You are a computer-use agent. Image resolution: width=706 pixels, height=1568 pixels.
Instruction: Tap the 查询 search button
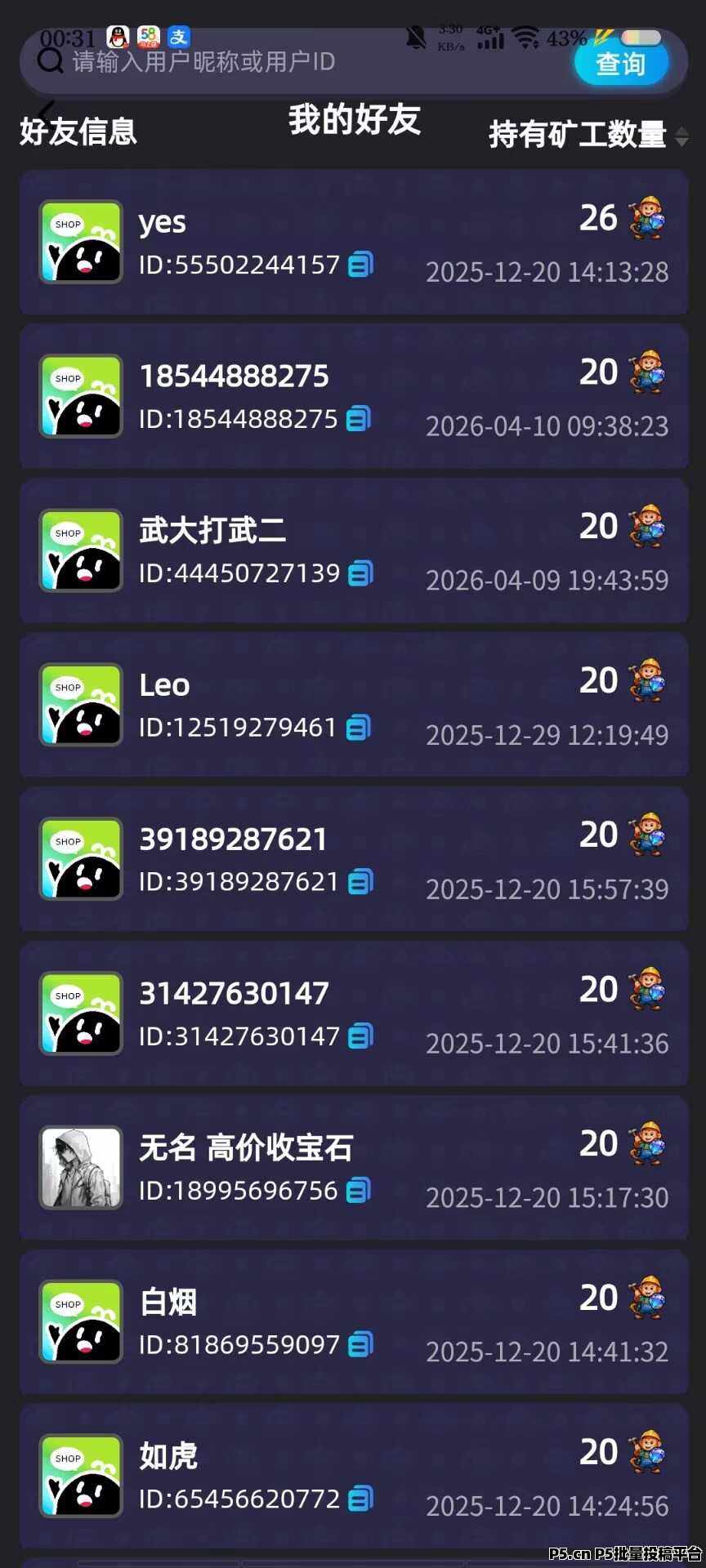(x=620, y=62)
